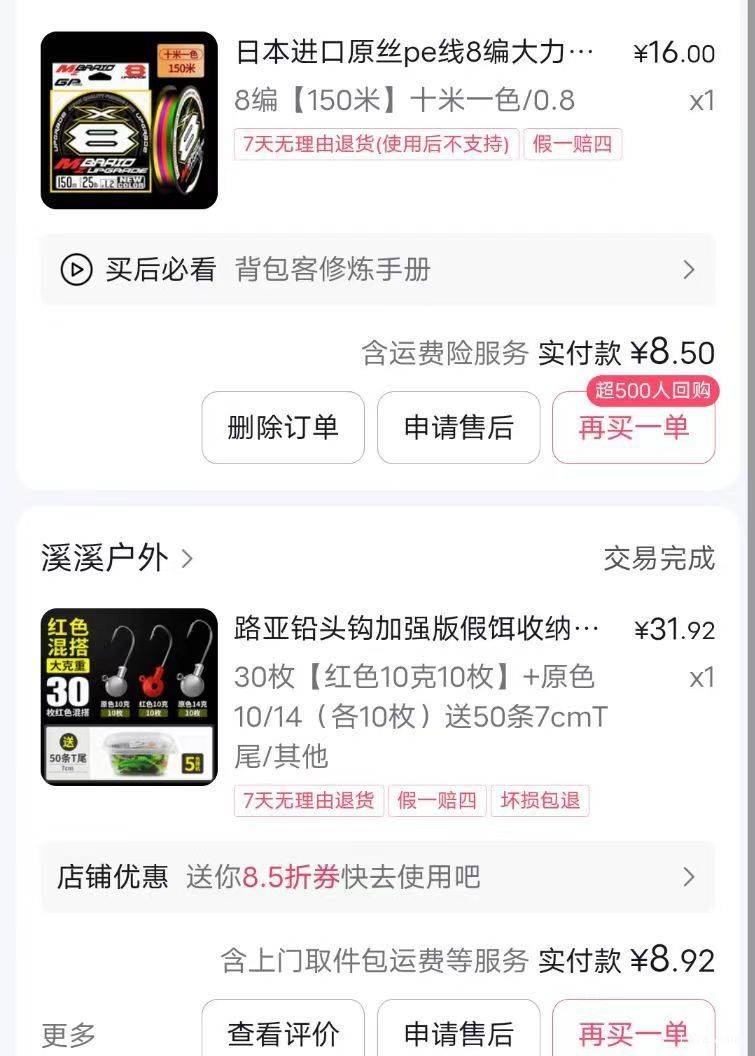The height and width of the screenshot is (1056, 755).
Task: Open the 日本进口原丝pe线 product title
Action: (x=415, y=52)
